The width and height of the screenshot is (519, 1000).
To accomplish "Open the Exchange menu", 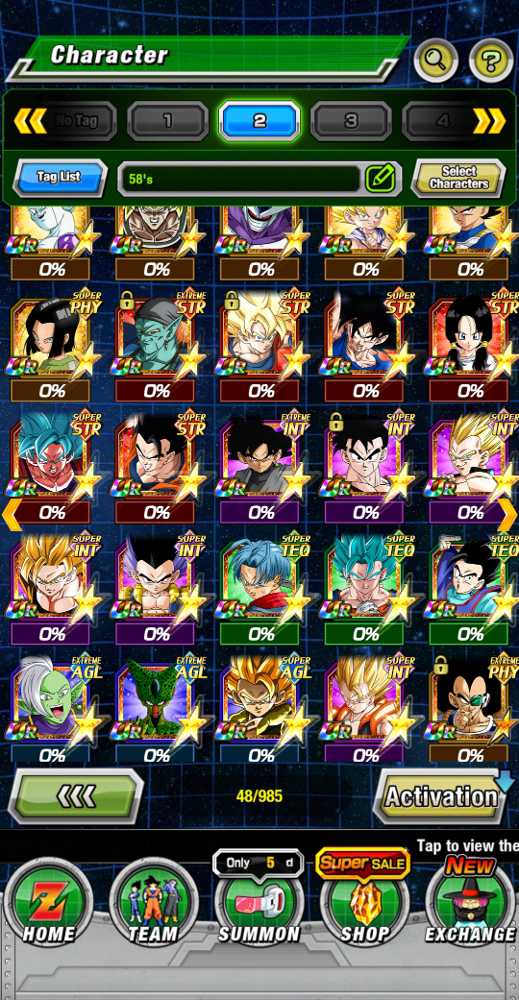I will point(470,903).
